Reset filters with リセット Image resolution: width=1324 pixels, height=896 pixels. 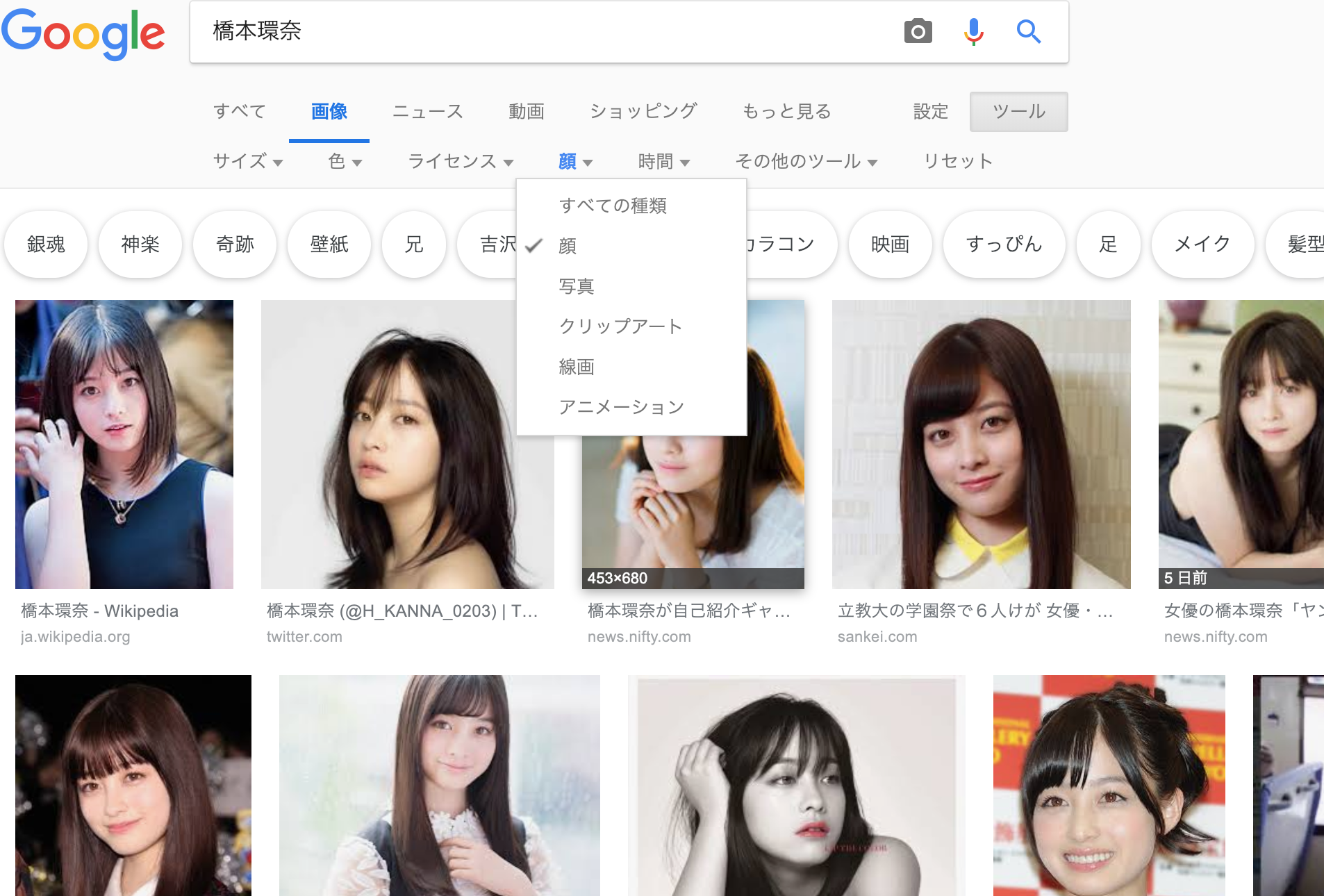click(x=958, y=162)
